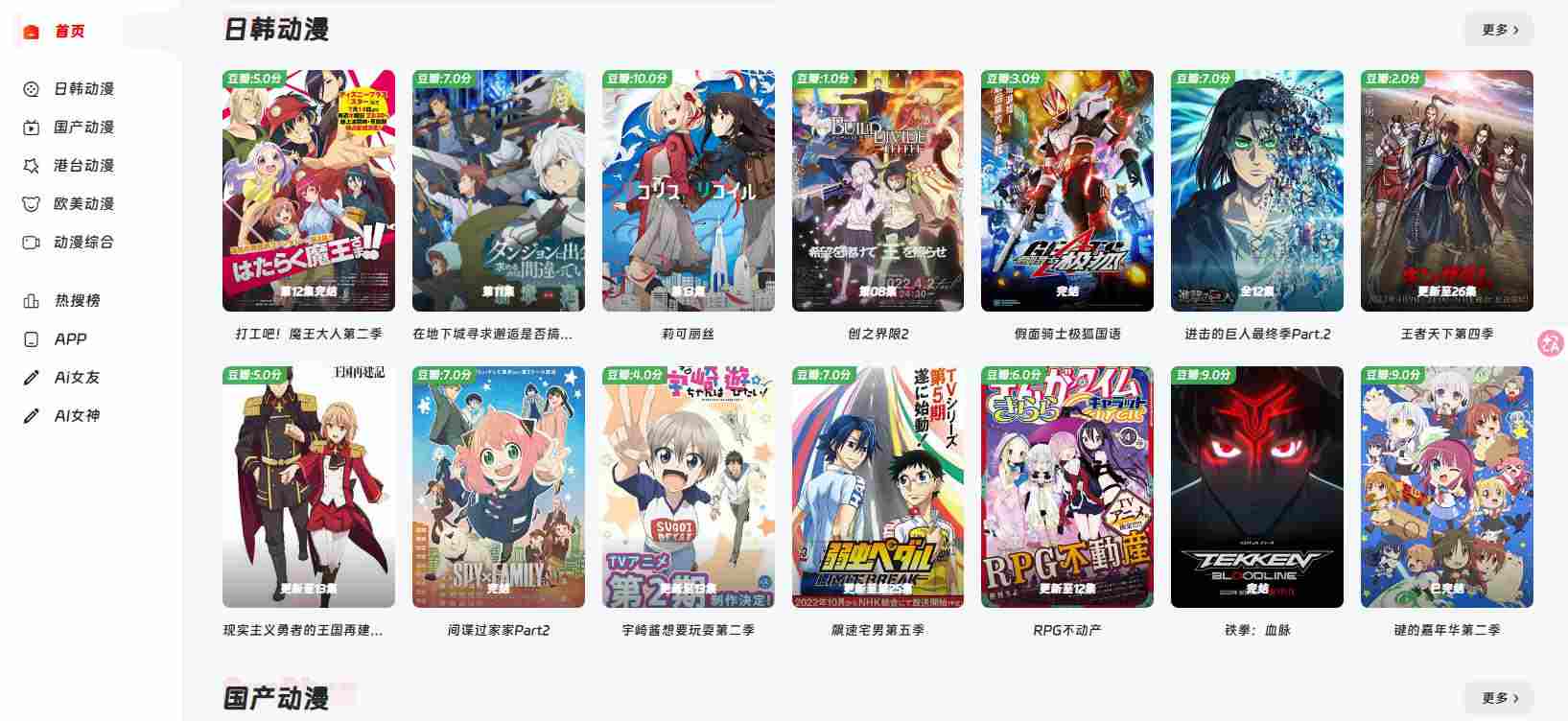Tap 更多 next to 日韩动漫

[x=1499, y=30]
